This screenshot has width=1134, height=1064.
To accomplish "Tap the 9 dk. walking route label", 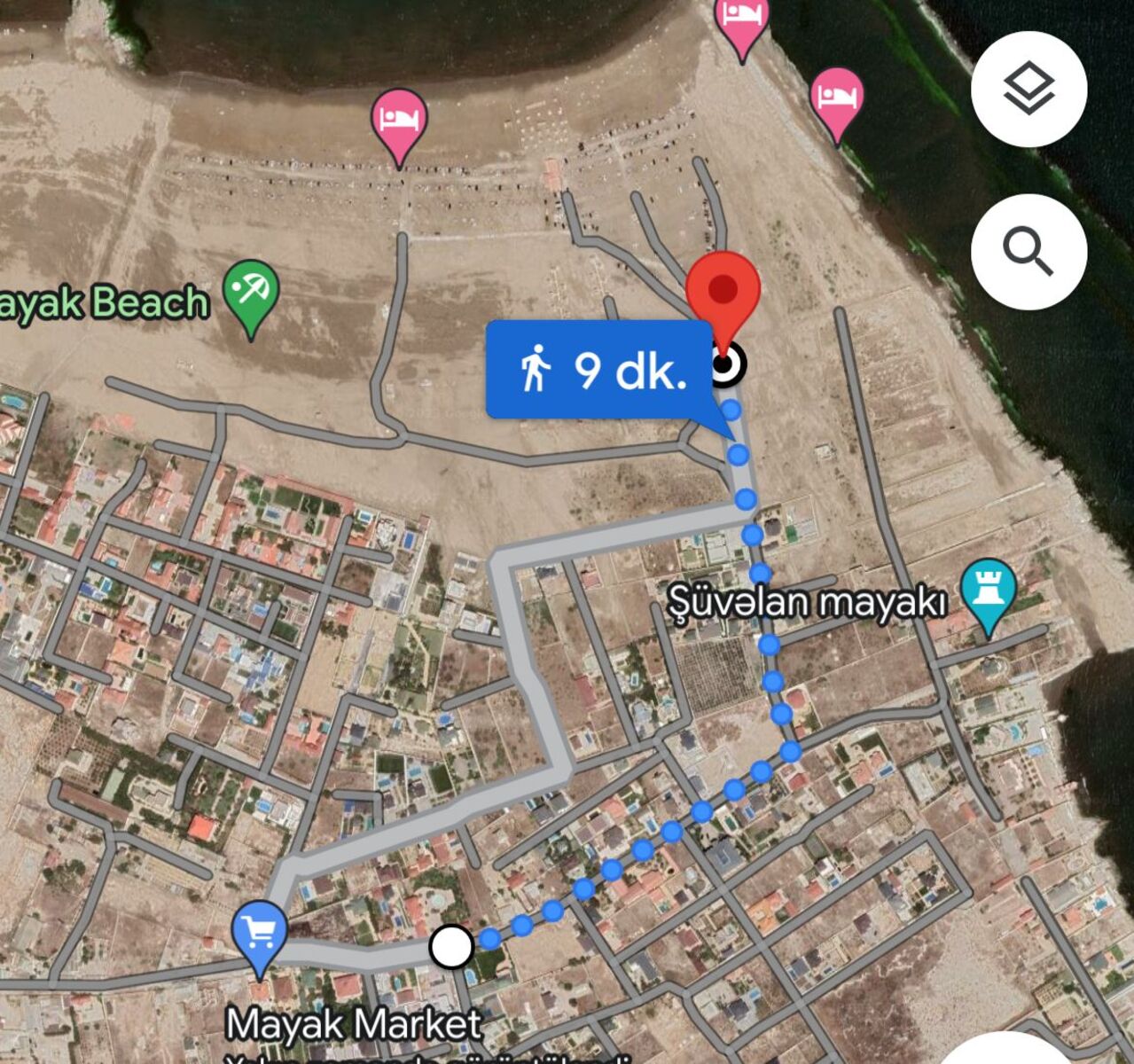I will [x=600, y=370].
